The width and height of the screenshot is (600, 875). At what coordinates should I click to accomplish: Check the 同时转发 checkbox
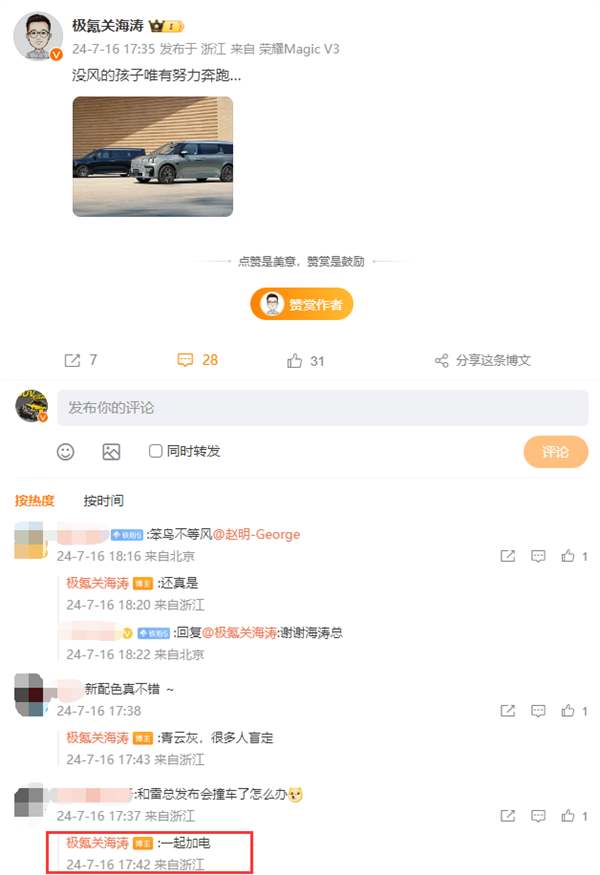tap(156, 451)
